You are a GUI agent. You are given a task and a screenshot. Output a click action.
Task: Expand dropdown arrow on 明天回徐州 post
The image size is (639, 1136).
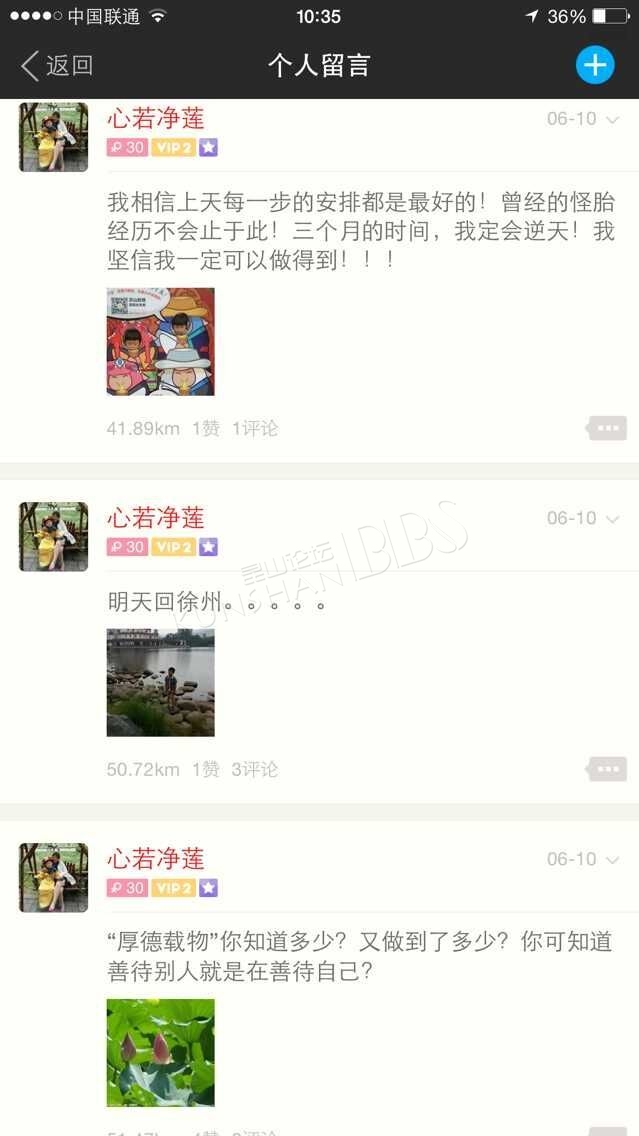tap(613, 519)
